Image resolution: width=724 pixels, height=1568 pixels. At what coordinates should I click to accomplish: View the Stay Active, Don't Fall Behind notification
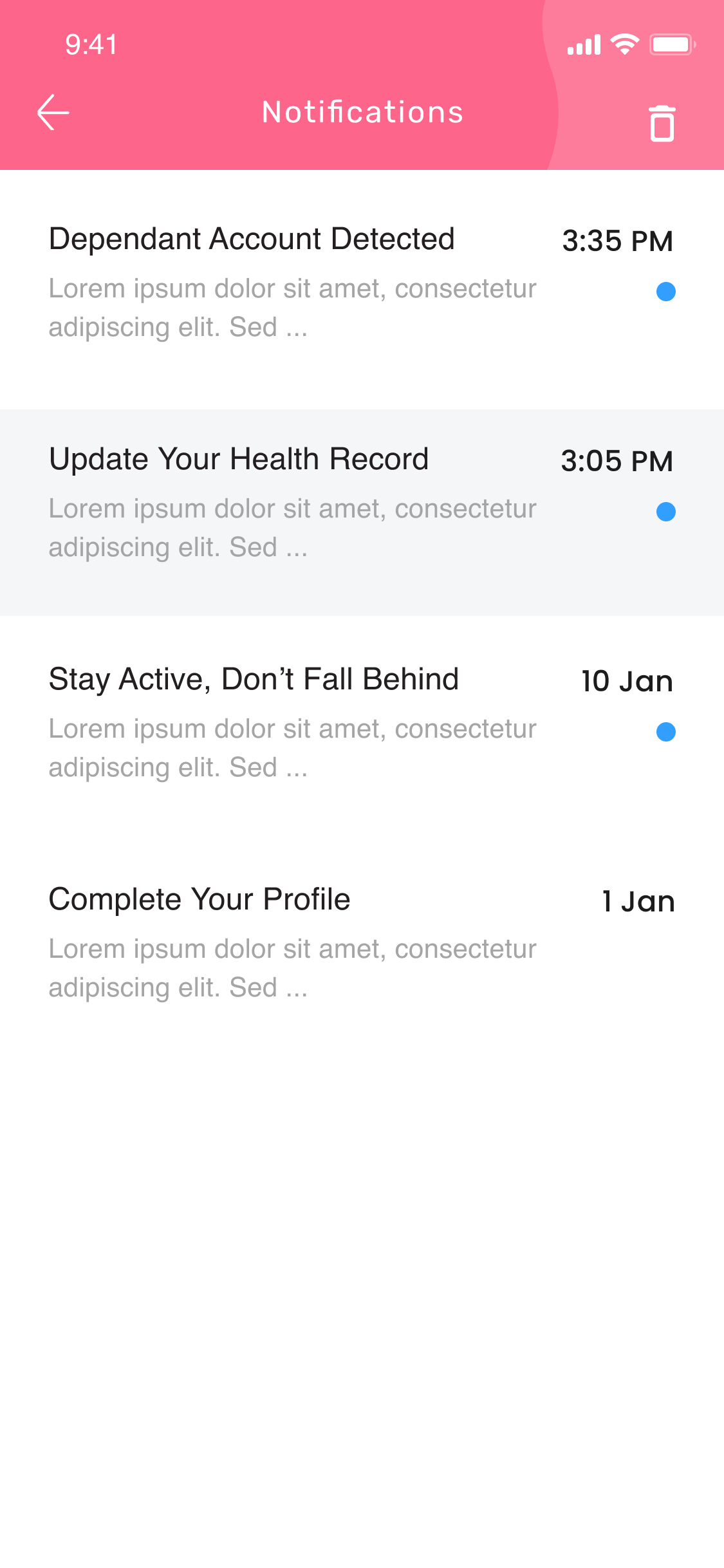pyautogui.click(x=362, y=726)
